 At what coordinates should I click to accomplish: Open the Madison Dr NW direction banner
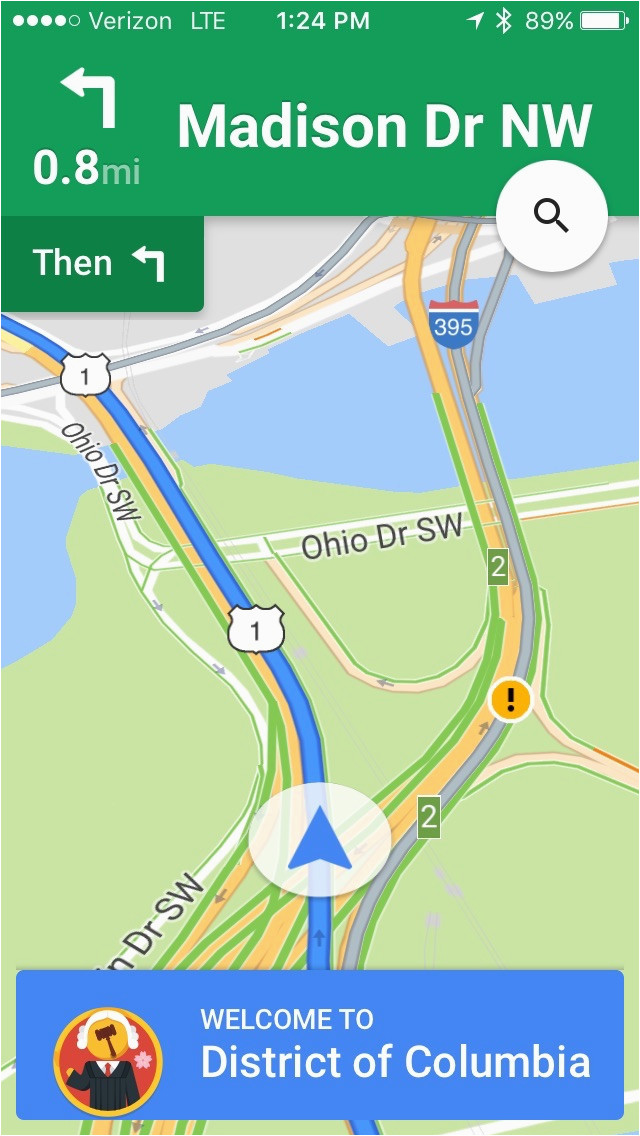point(320,125)
